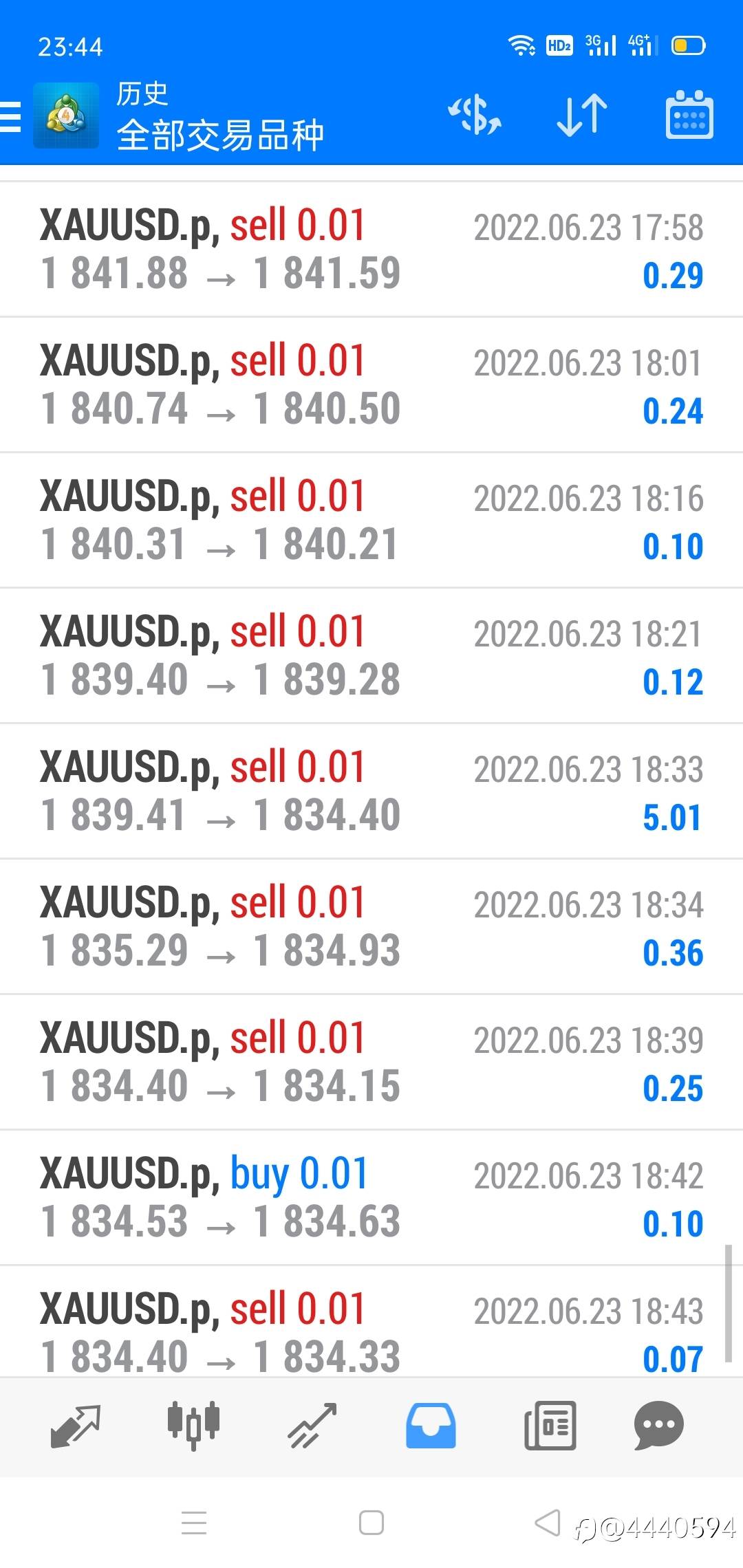Switch to the chat Messages tab

658,1426
